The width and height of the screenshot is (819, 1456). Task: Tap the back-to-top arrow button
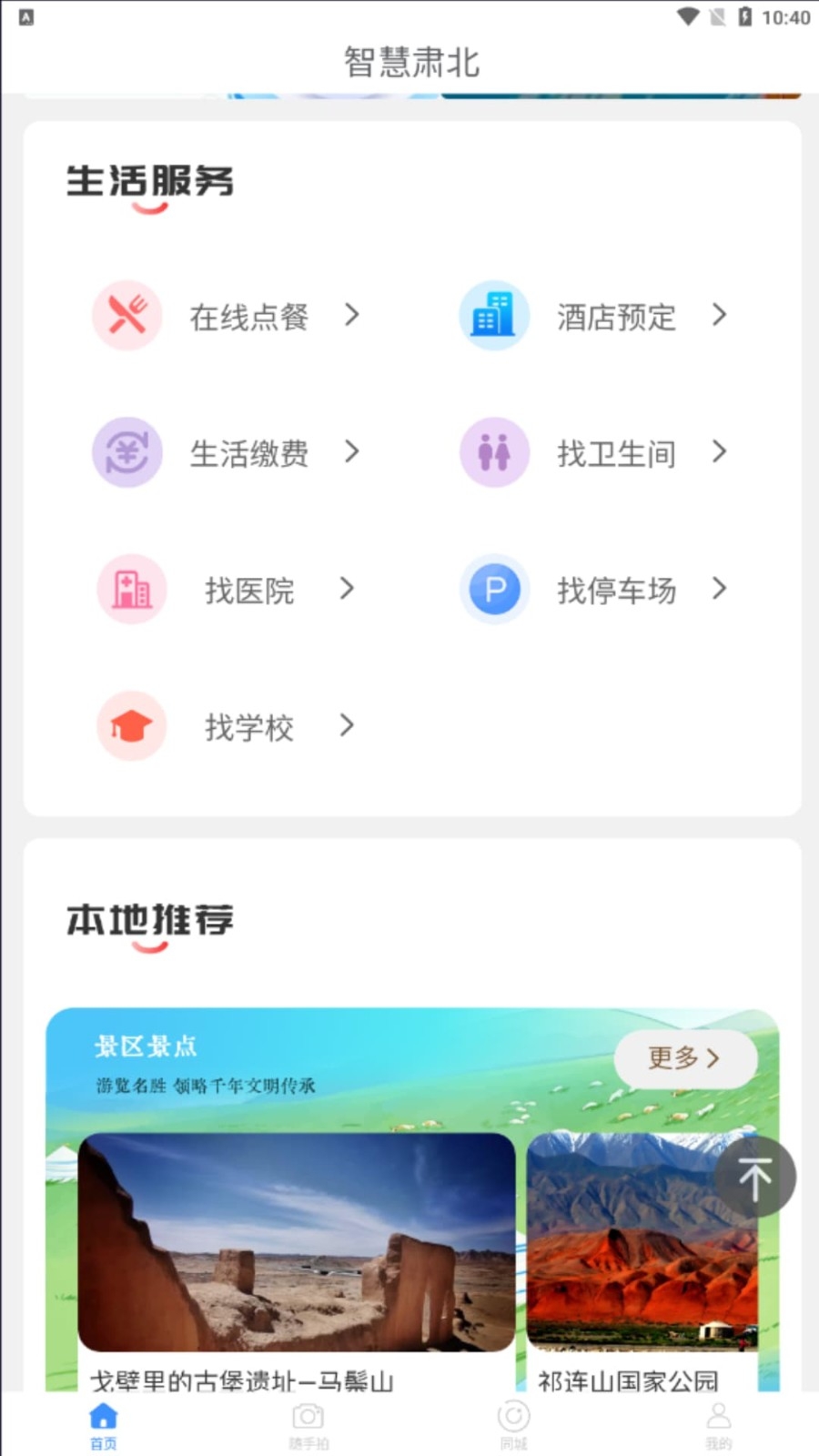pyautogui.click(x=754, y=1177)
